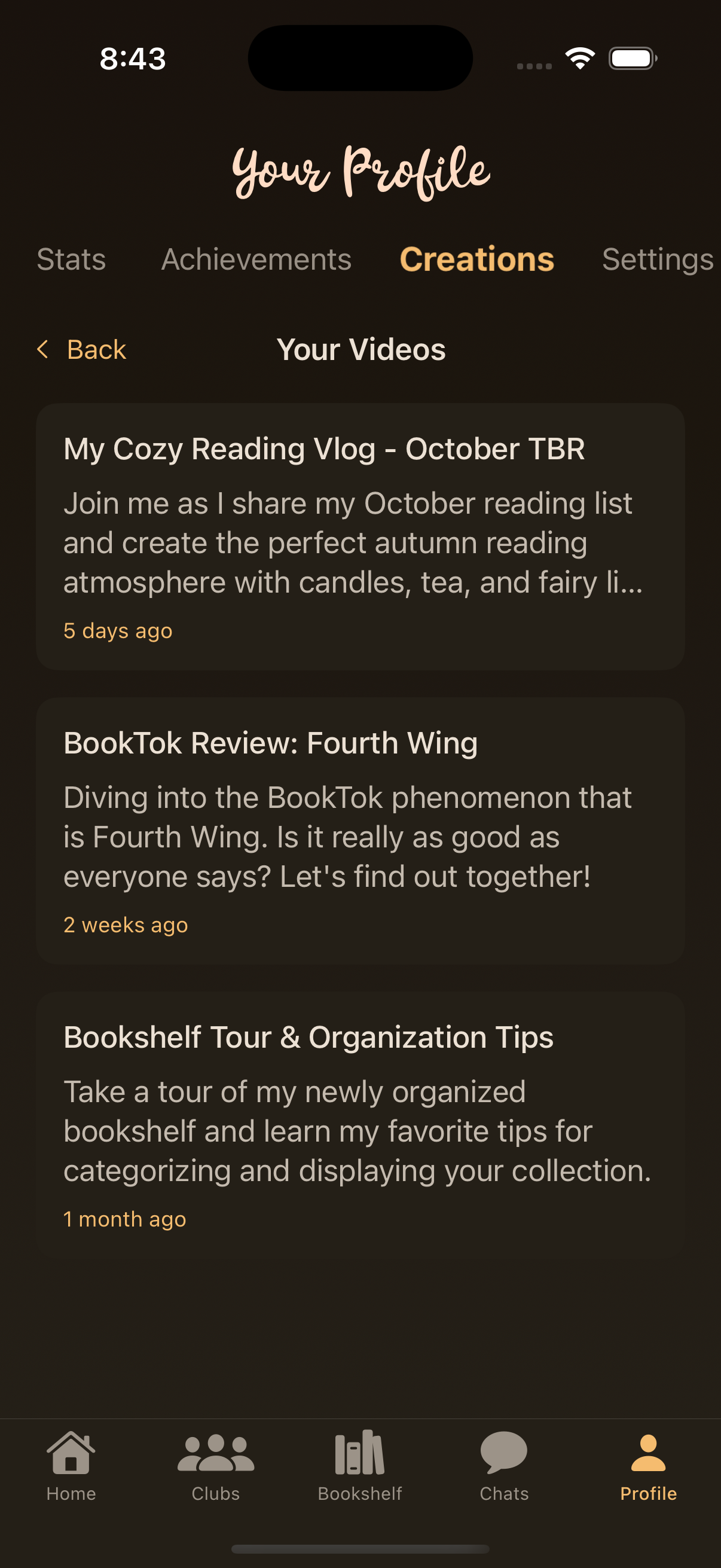
Task: Go back from Your Videos
Action: tap(82, 349)
